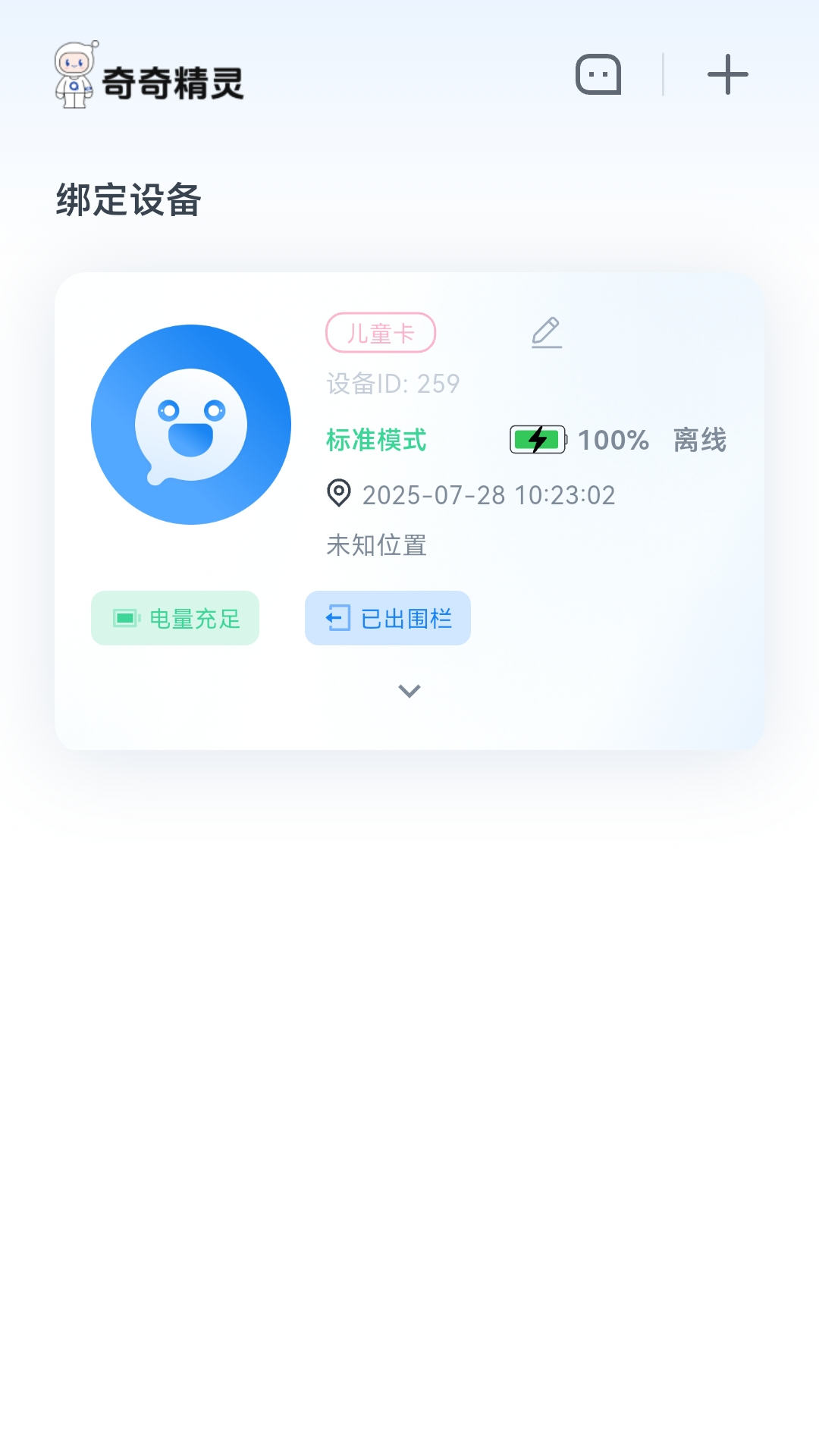
Task: Tap the battery icon showing charge status
Action: tap(538, 440)
